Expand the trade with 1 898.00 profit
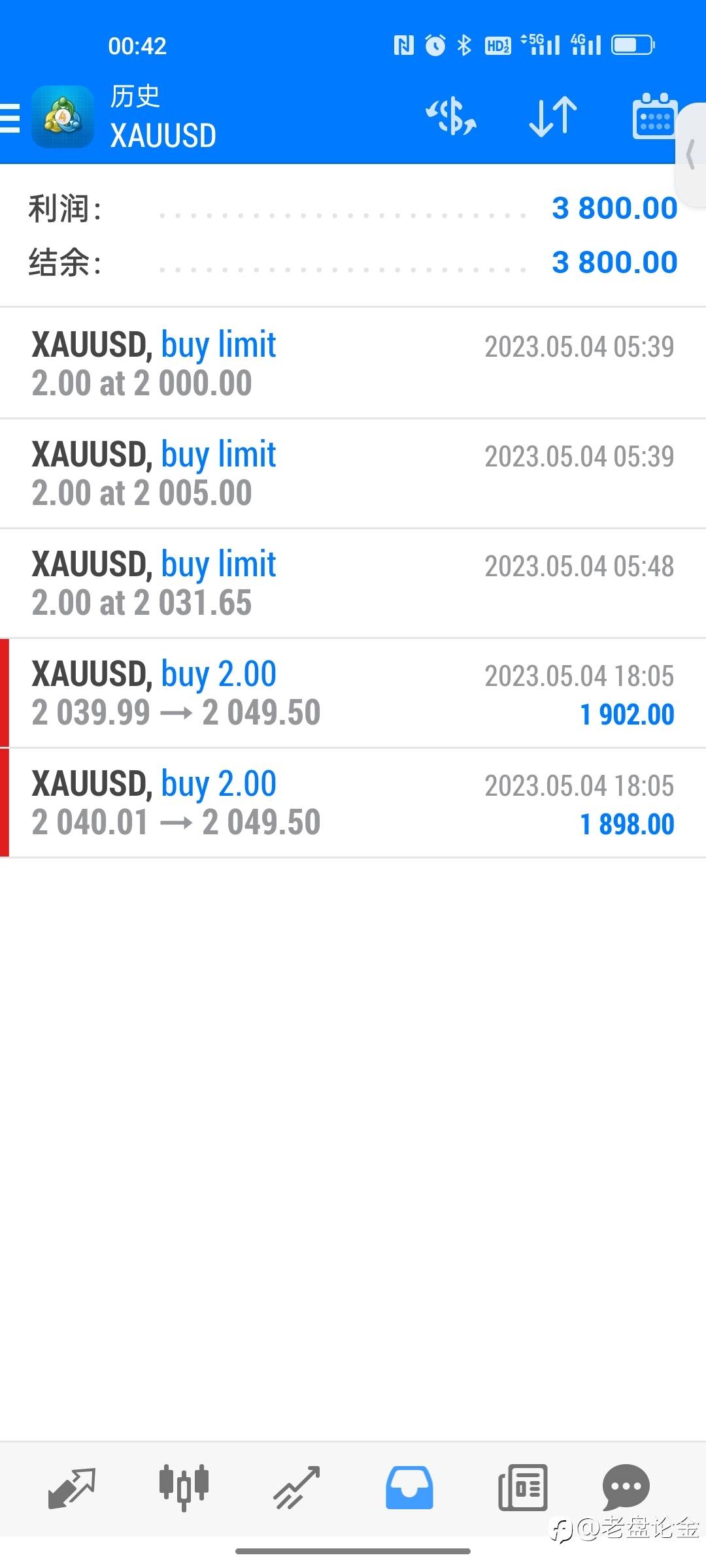This screenshot has height=1568, width=706. [x=353, y=802]
